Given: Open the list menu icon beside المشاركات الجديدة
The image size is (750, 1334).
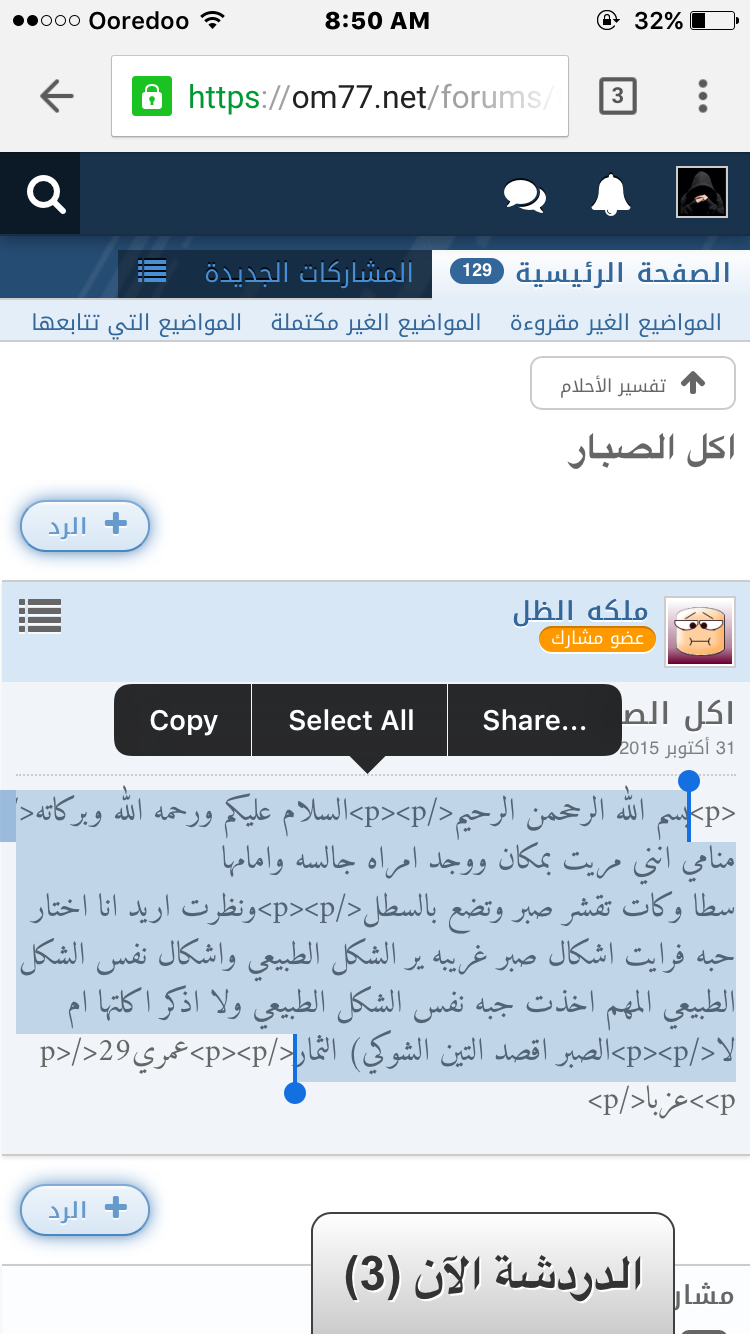Looking at the screenshot, I should pyautogui.click(x=152, y=271).
